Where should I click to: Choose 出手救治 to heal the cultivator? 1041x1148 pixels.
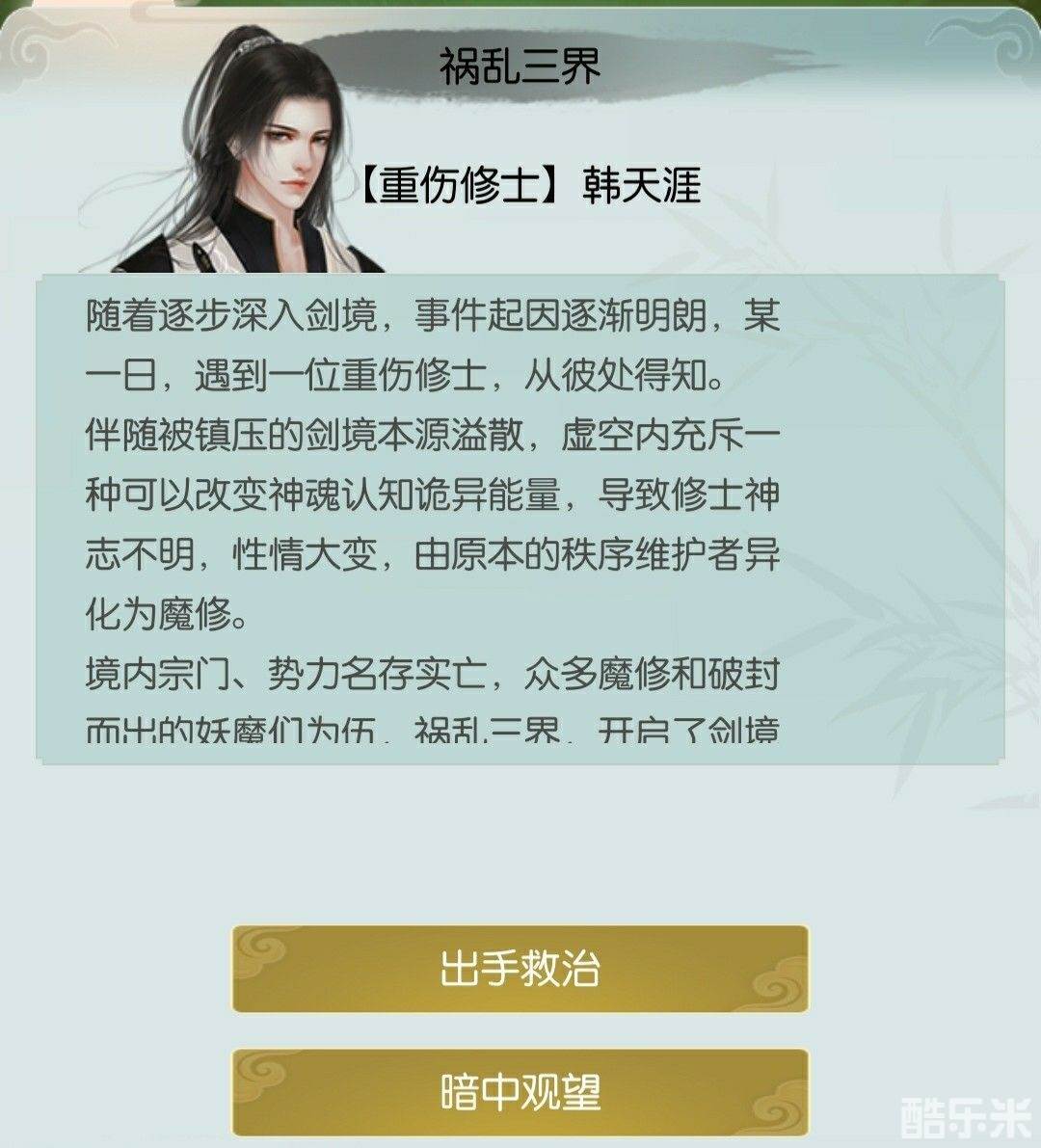point(520,969)
